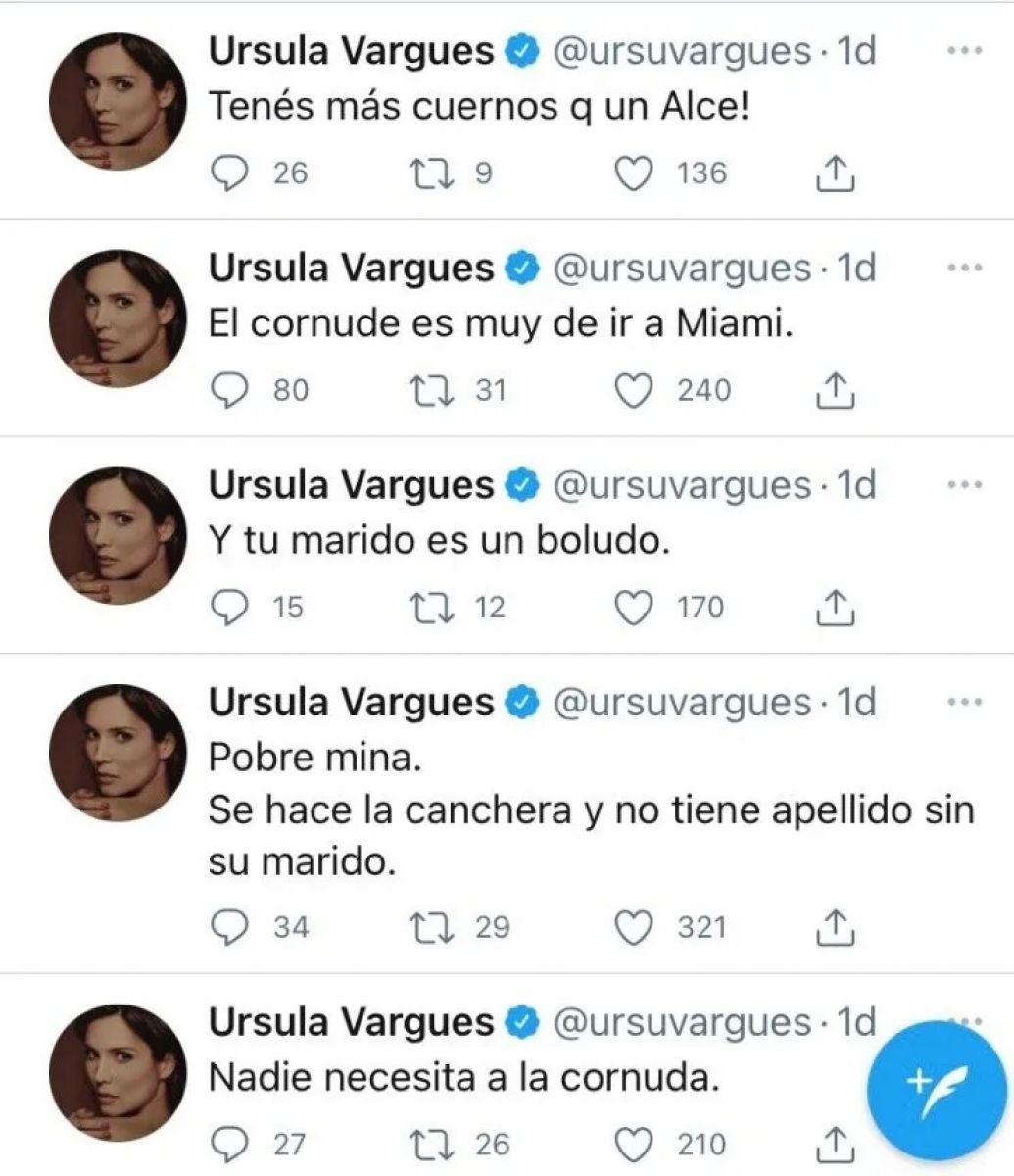Like the tweet 'Tenés más cuernos q un Alce!'
The height and width of the screenshot is (1176, 1014).
633,174
